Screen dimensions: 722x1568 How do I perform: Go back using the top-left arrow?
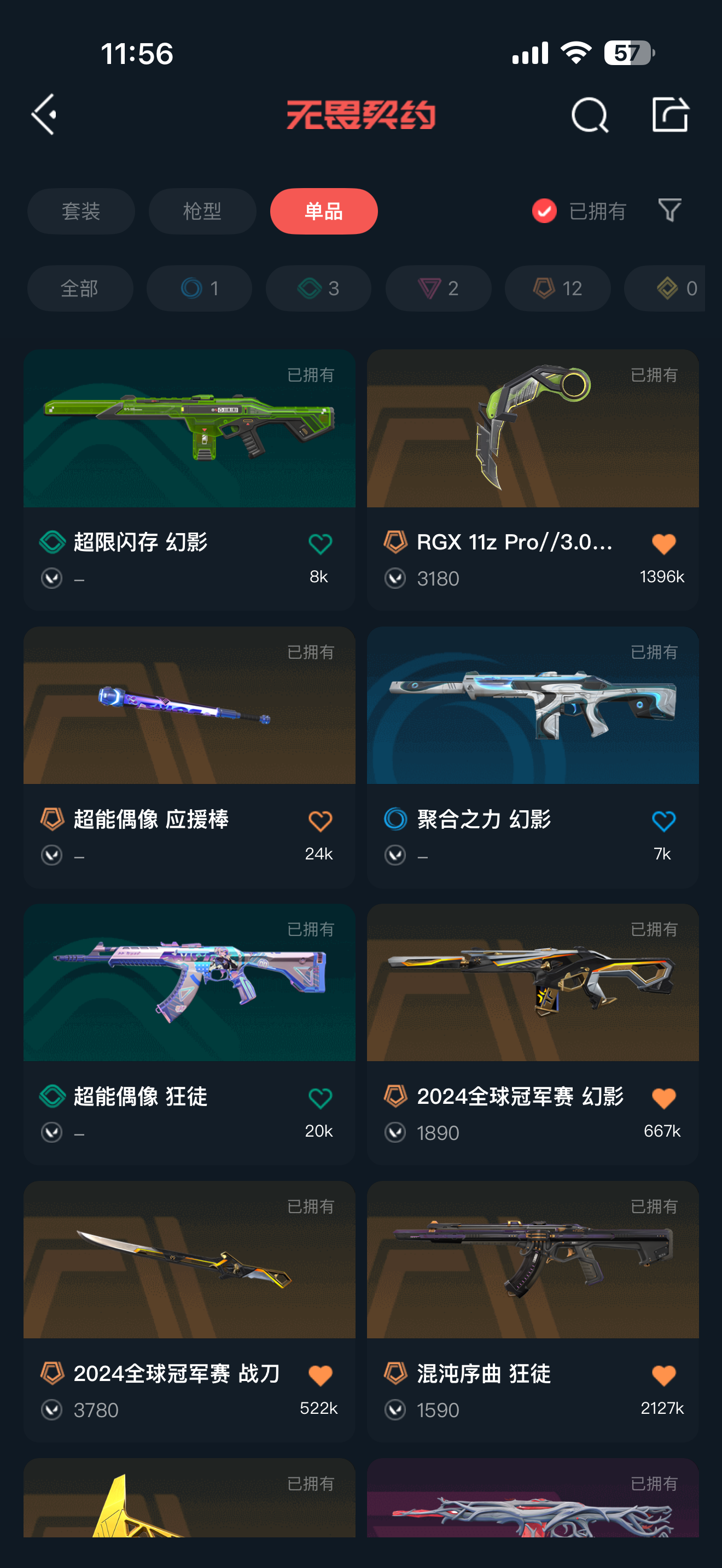click(45, 114)
